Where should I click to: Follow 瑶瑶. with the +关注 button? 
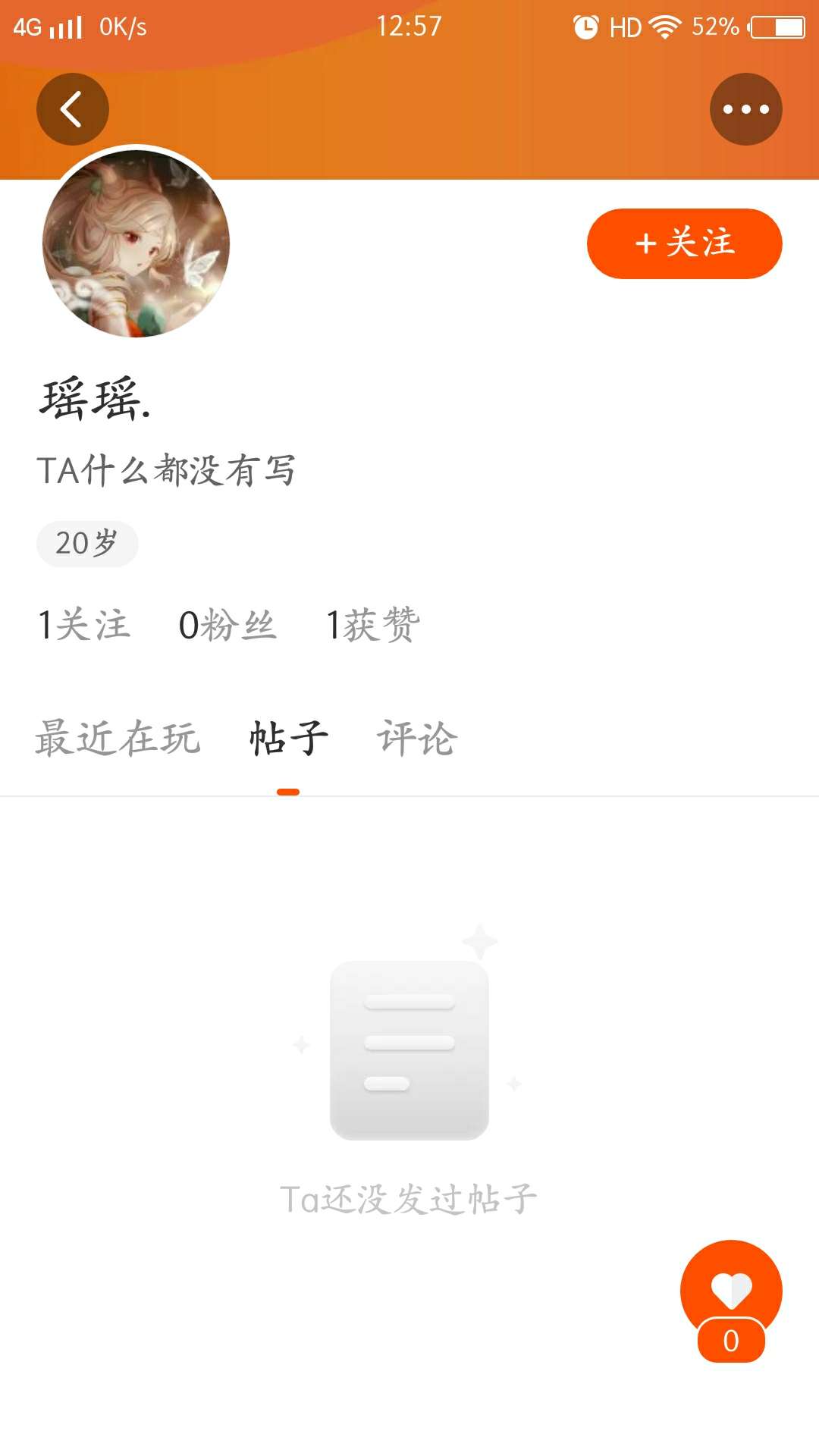click(x=684, y=243)
